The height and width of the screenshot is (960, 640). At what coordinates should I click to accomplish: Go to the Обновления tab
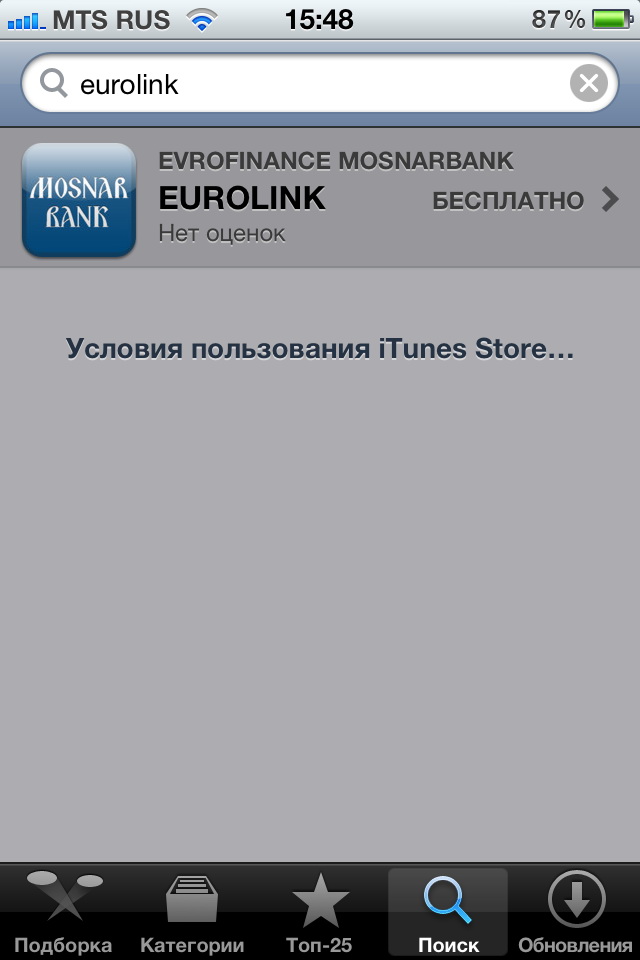click(576, 911)
